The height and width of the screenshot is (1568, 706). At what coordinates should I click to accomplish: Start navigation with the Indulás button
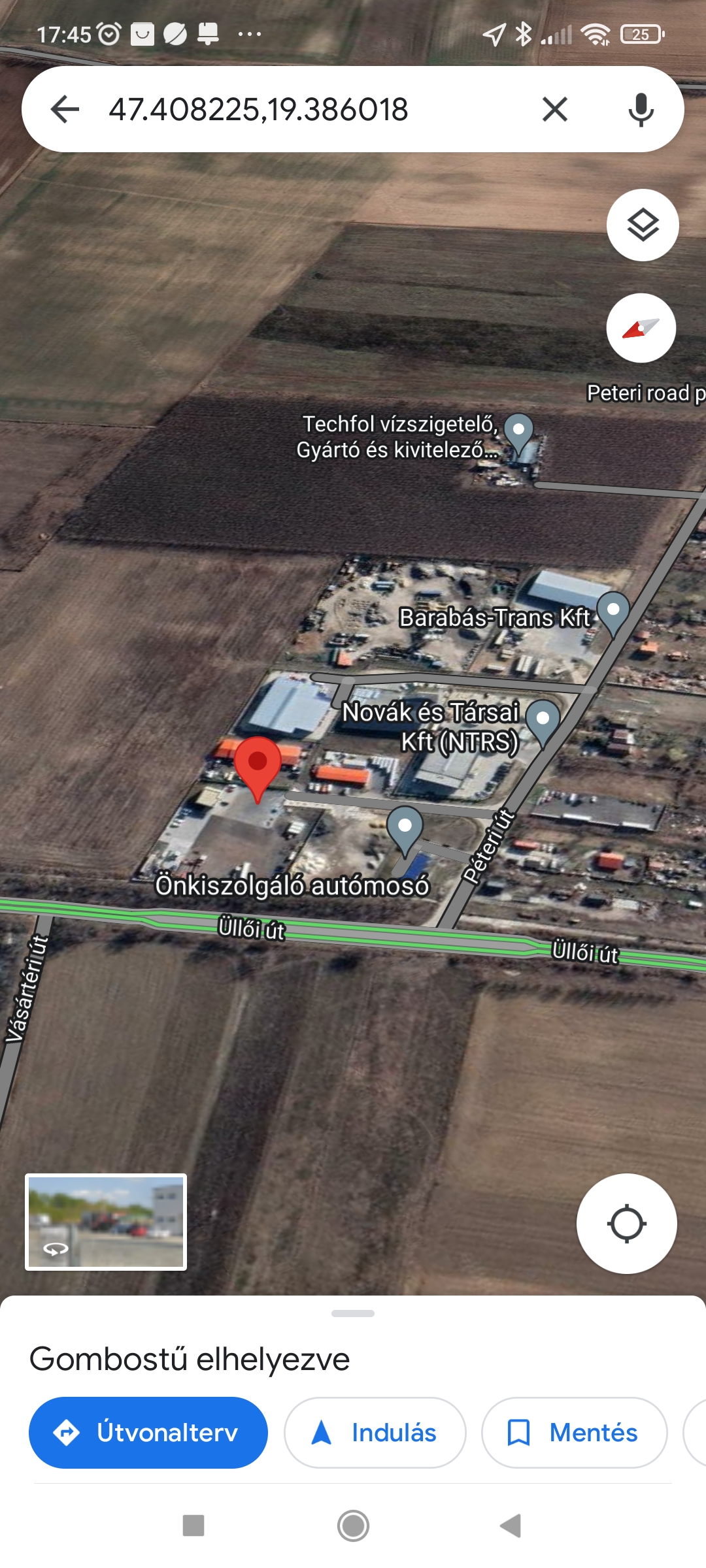point(375,1432)
